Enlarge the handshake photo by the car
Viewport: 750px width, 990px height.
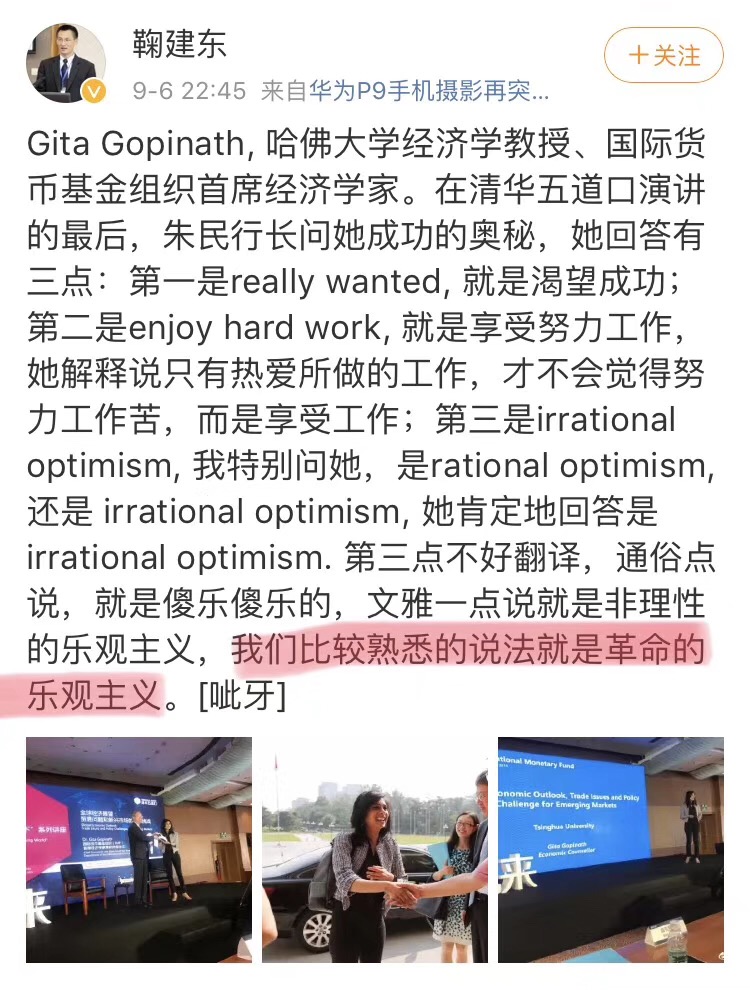(375, 849)
